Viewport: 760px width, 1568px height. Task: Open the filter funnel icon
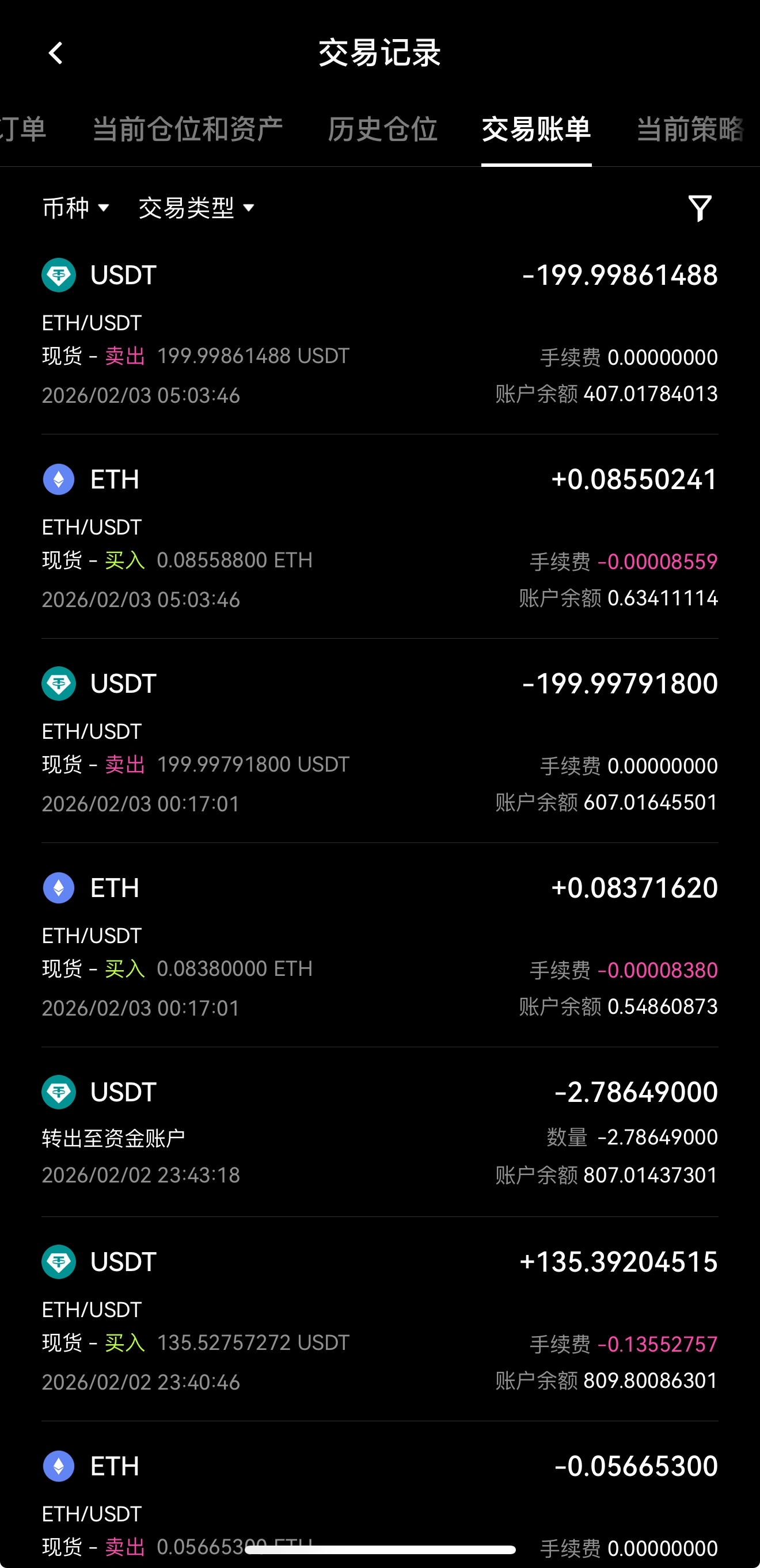tap(700, 209)
